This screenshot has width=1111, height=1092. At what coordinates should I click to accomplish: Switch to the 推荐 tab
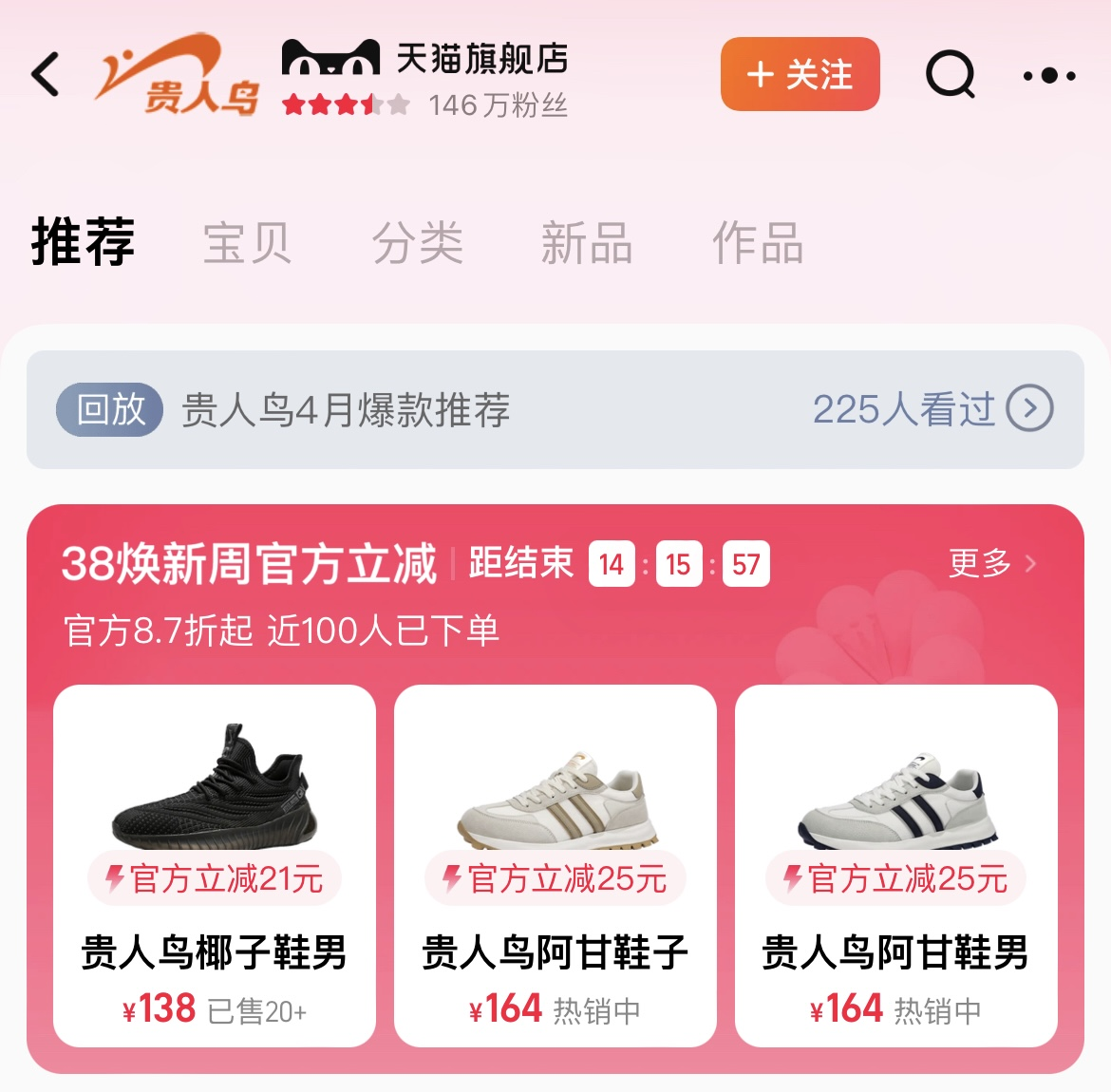pyautogui.click(x=83, y=242)
